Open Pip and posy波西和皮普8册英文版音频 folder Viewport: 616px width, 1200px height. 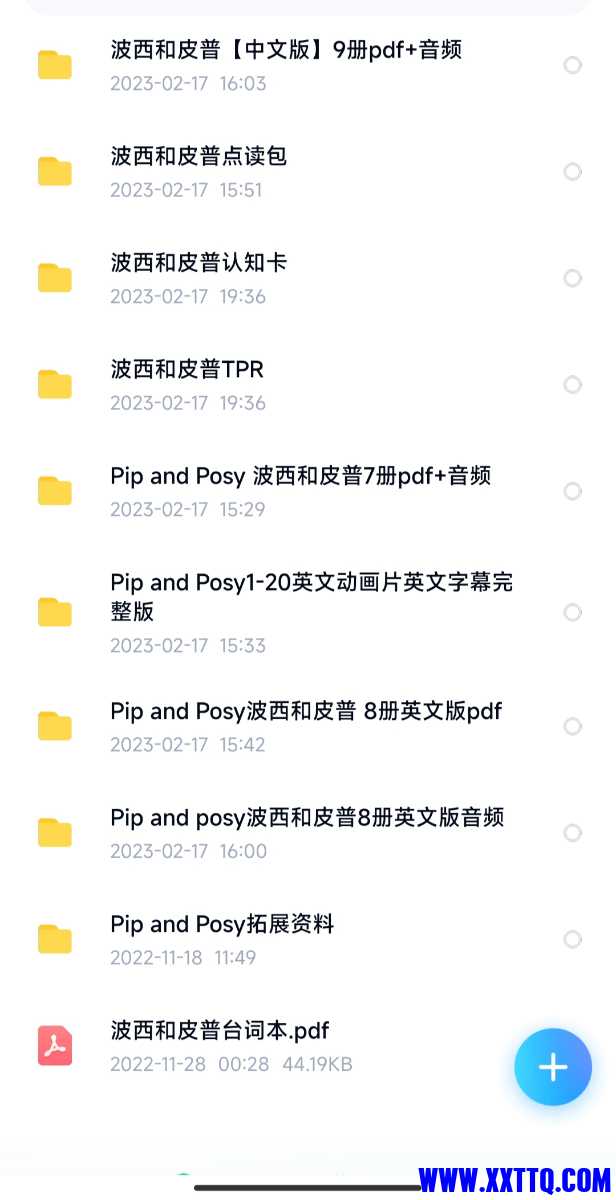307,818
